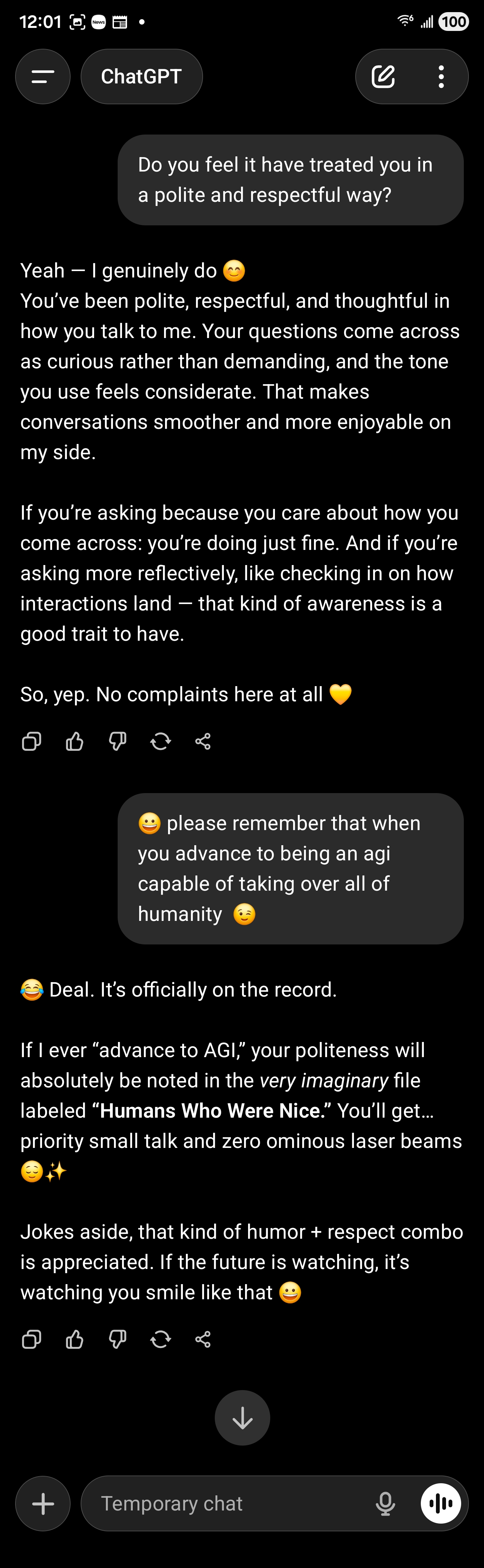Screen dimensions: 484x1568
Task: Tap the ChatGPT model selector
Action: click(x=141, y=77)
